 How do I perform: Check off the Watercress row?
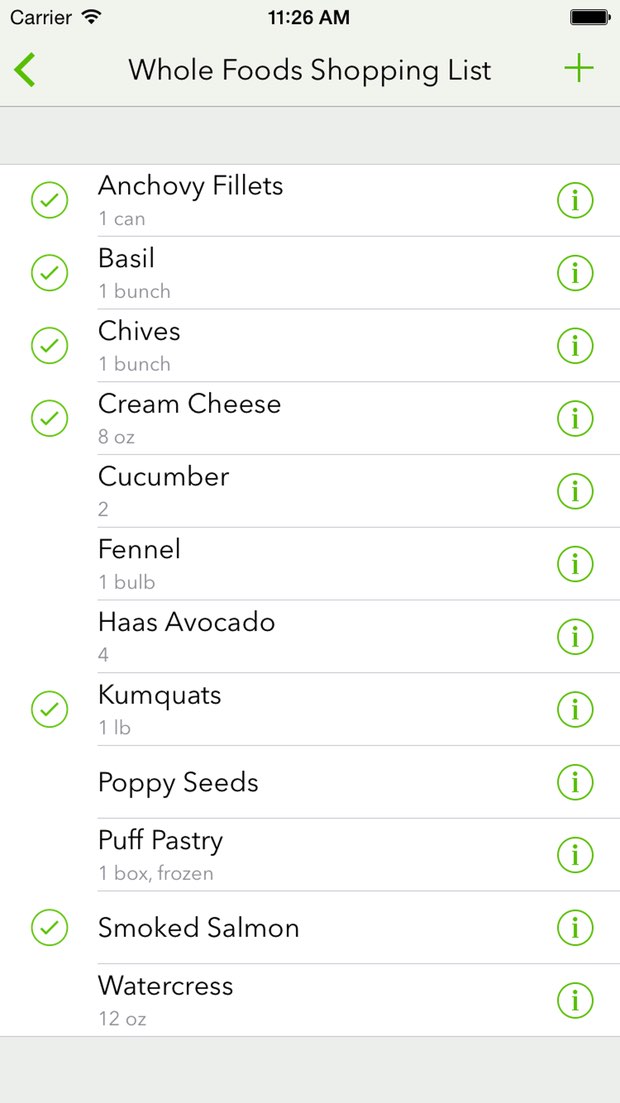point(49,1000)
